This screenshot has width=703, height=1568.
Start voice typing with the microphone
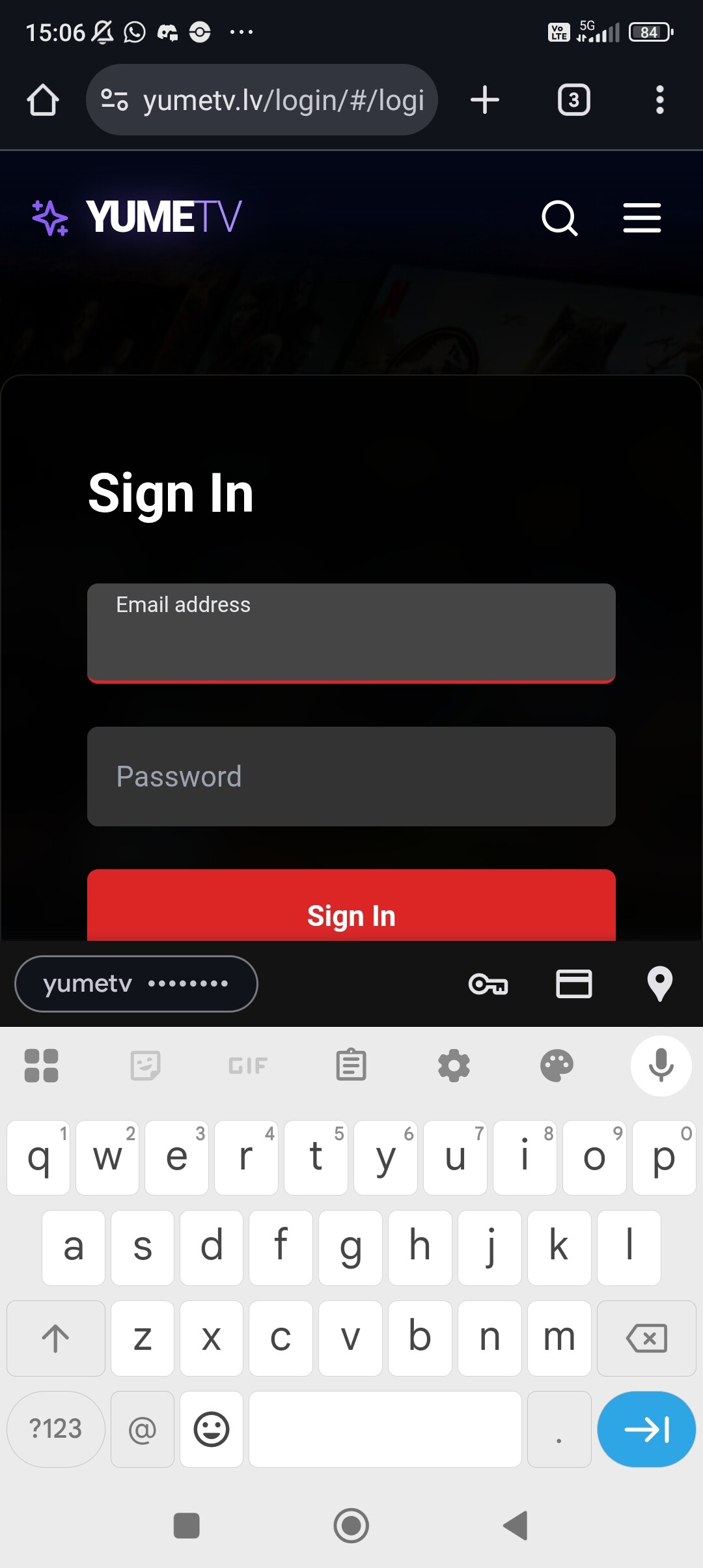pos(661,1065)
